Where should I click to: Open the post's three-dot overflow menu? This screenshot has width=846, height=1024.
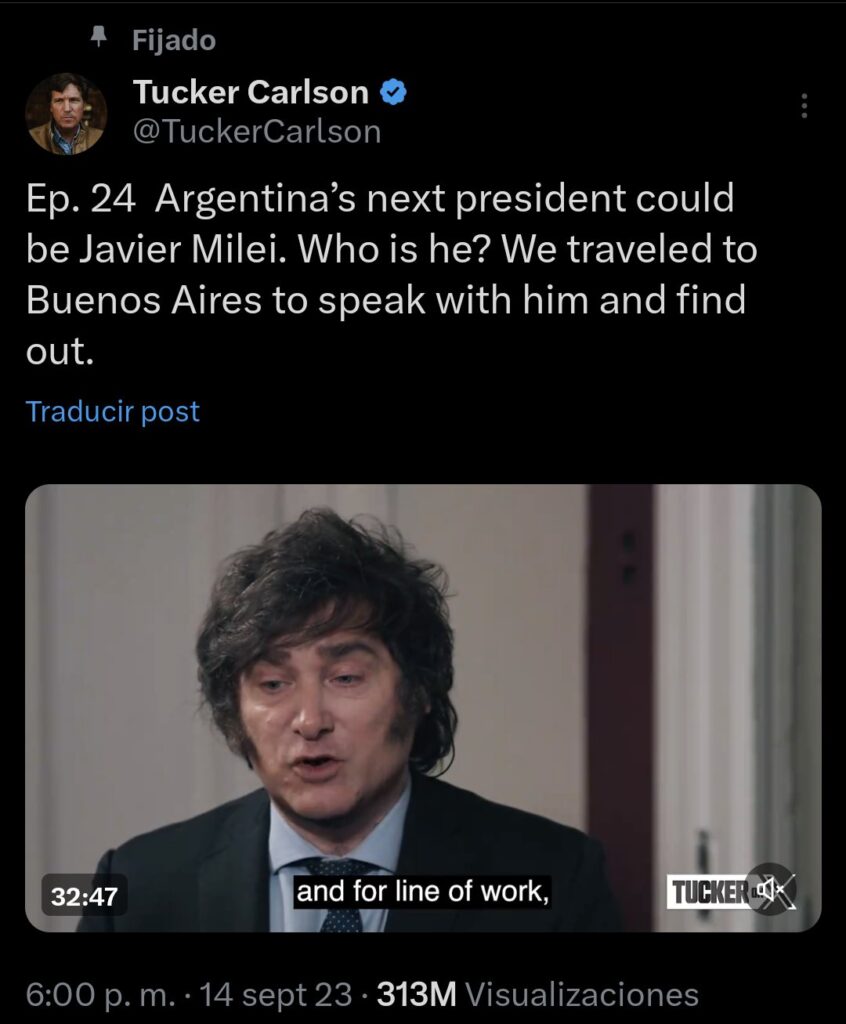[805, 106]
